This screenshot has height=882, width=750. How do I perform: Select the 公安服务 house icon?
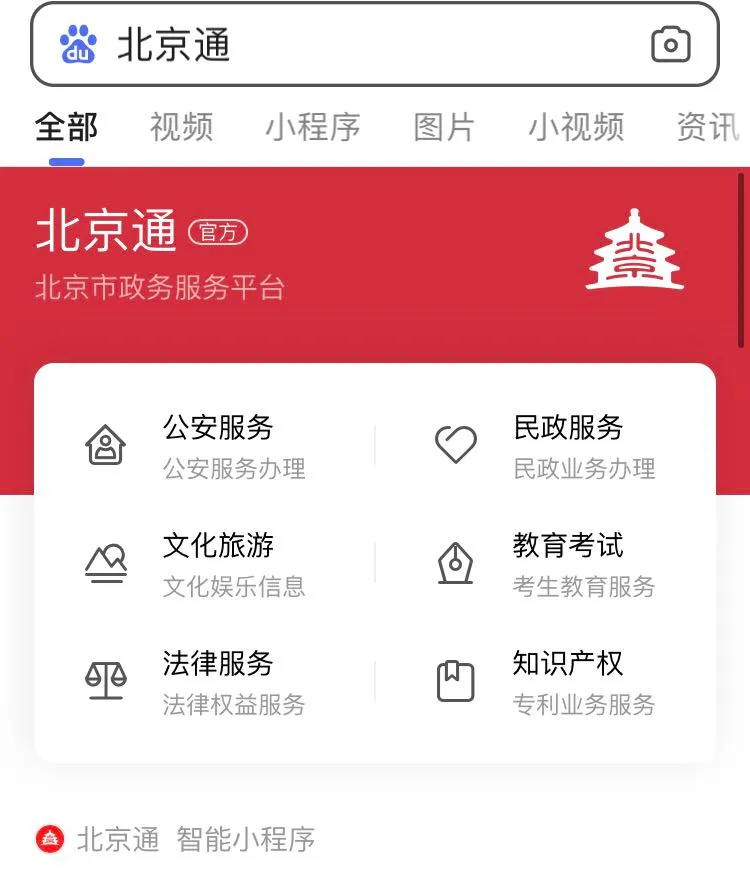tap(104, 442)
